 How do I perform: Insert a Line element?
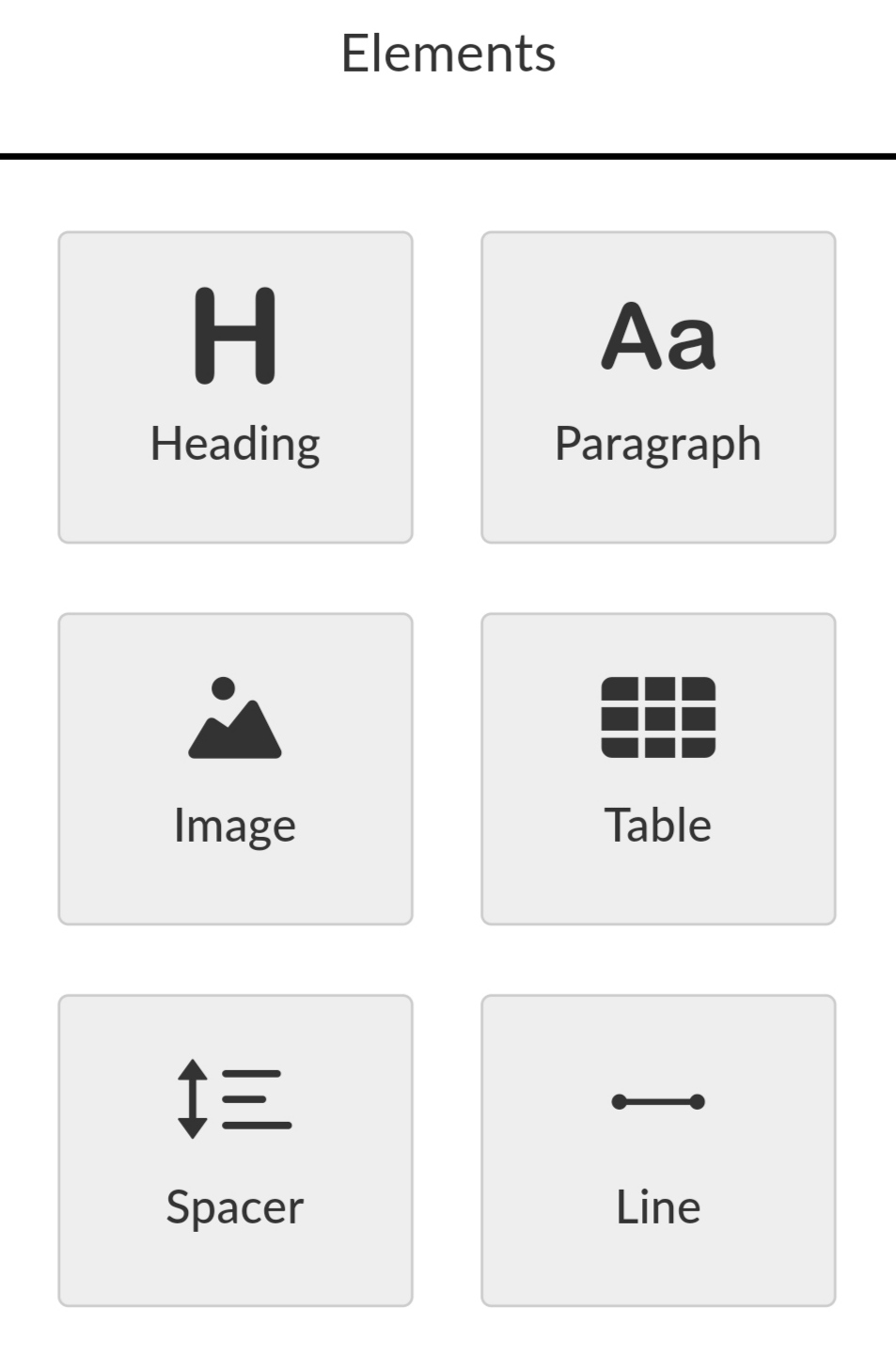[x=658, y=1150]
